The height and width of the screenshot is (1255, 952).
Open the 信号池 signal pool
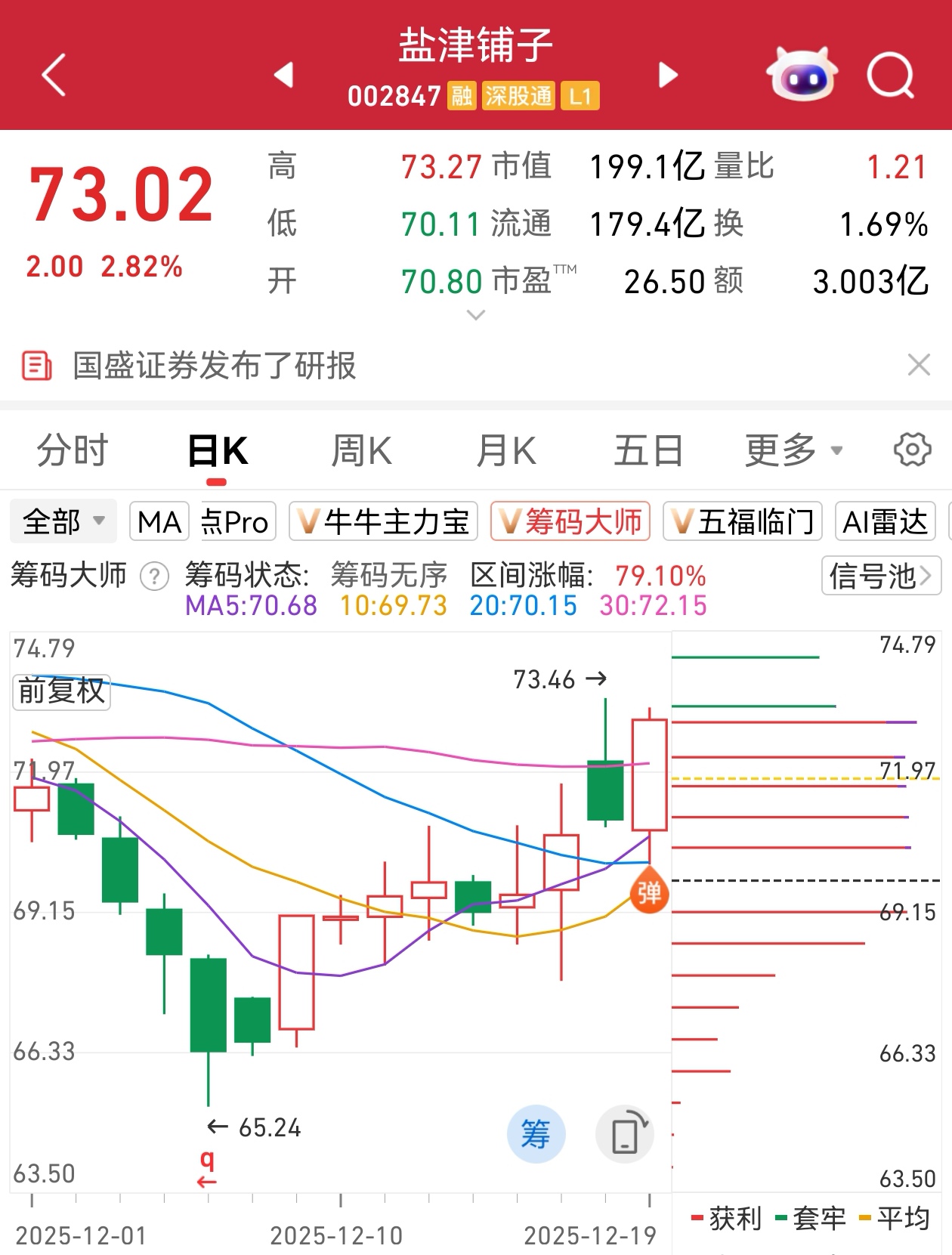pos(880,576)
